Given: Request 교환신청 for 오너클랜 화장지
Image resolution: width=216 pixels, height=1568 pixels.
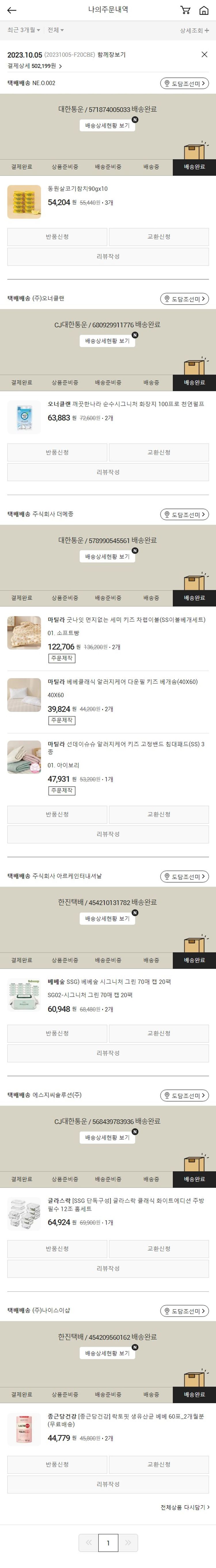Looking at the screenshot, I should pos(159,452).
